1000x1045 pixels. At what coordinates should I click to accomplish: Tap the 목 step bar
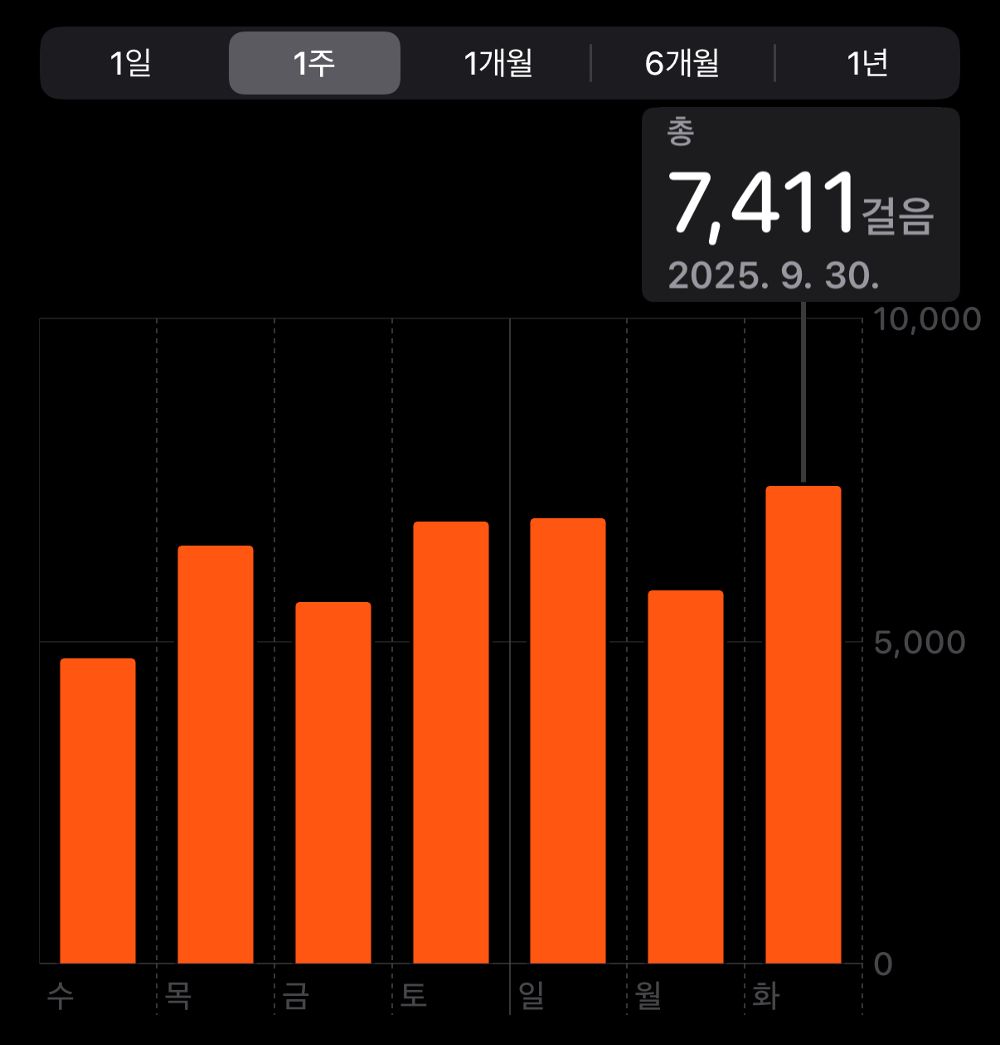[215, 755]
